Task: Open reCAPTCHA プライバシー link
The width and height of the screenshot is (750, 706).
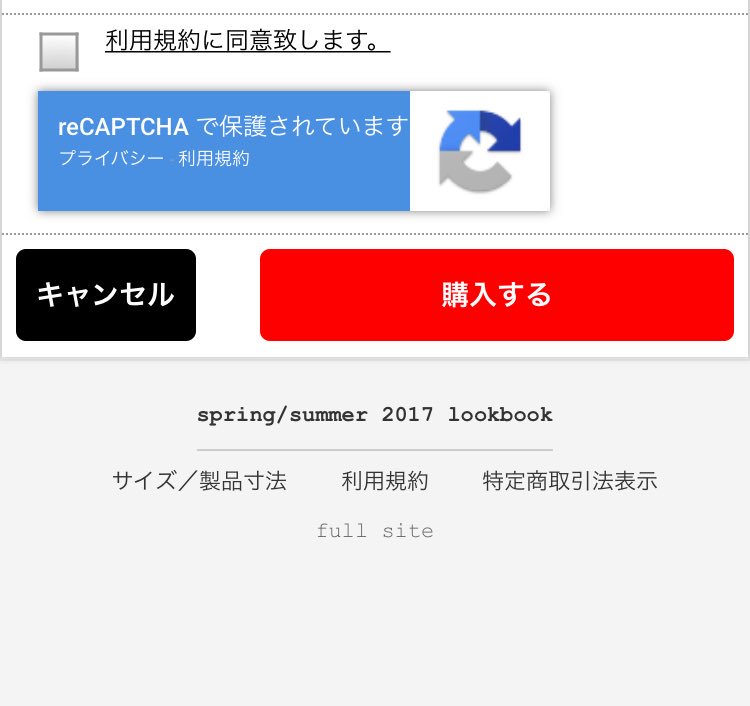Action: 111,158
